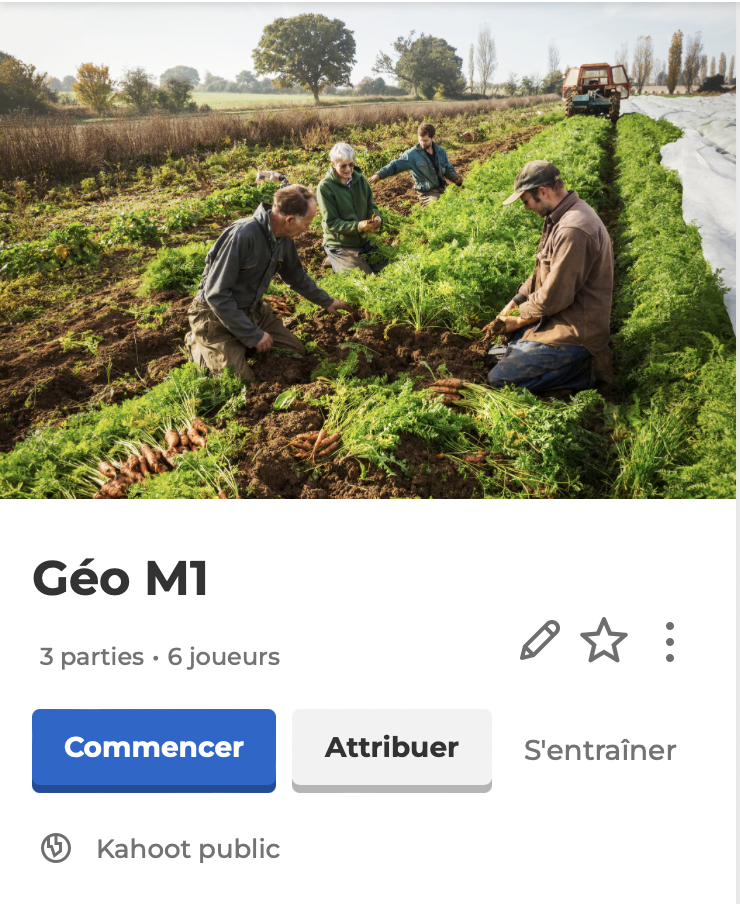The height and width of the screenshot is (904, 740).
Task: Select S'entraîner to practice
Action: coord(600,750)
